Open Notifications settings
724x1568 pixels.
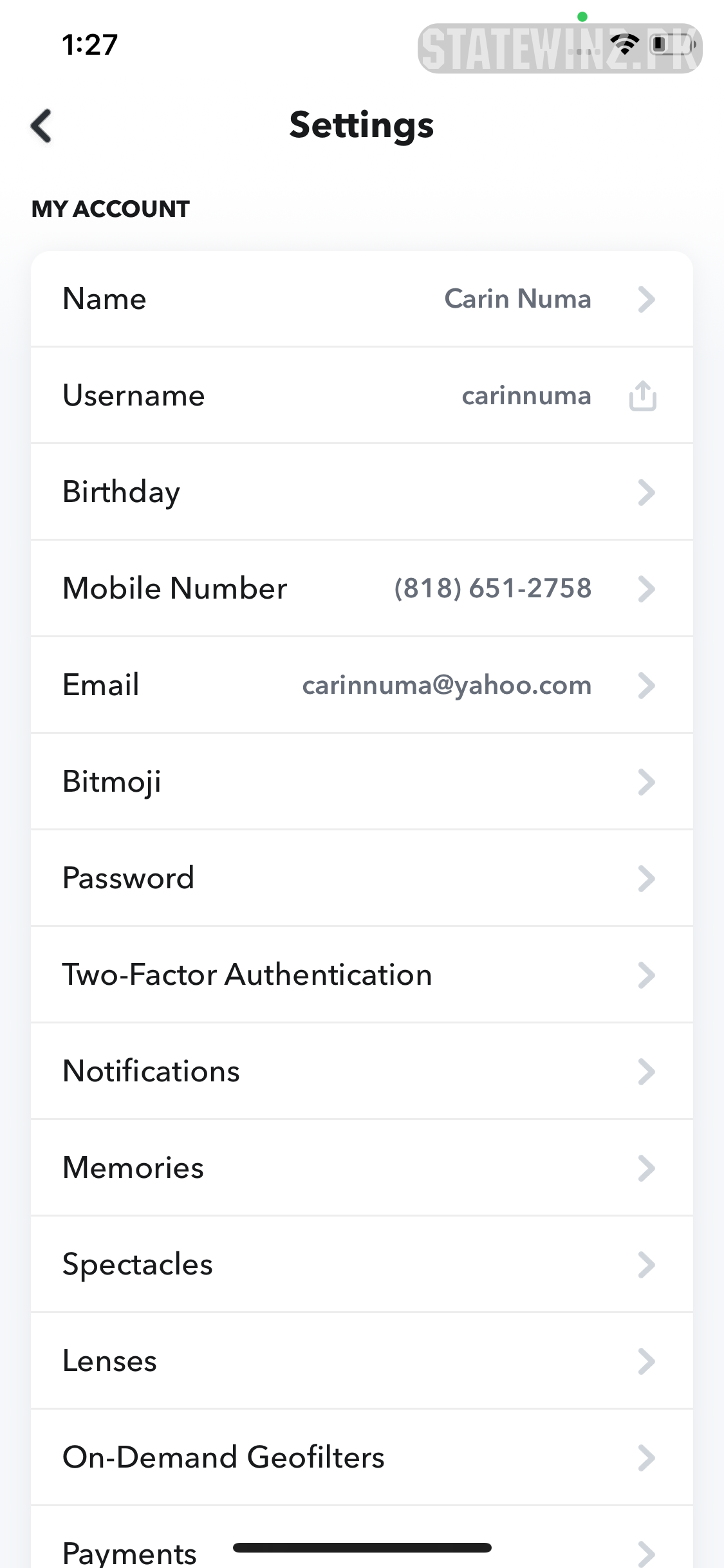click(x=361, y=1072)
